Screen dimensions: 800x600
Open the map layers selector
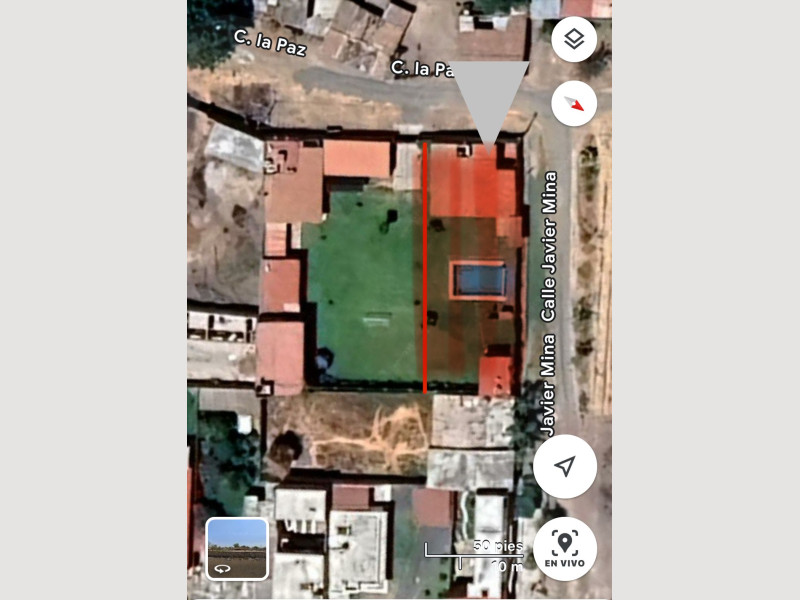pyautogui.click(x=573, y=40)
